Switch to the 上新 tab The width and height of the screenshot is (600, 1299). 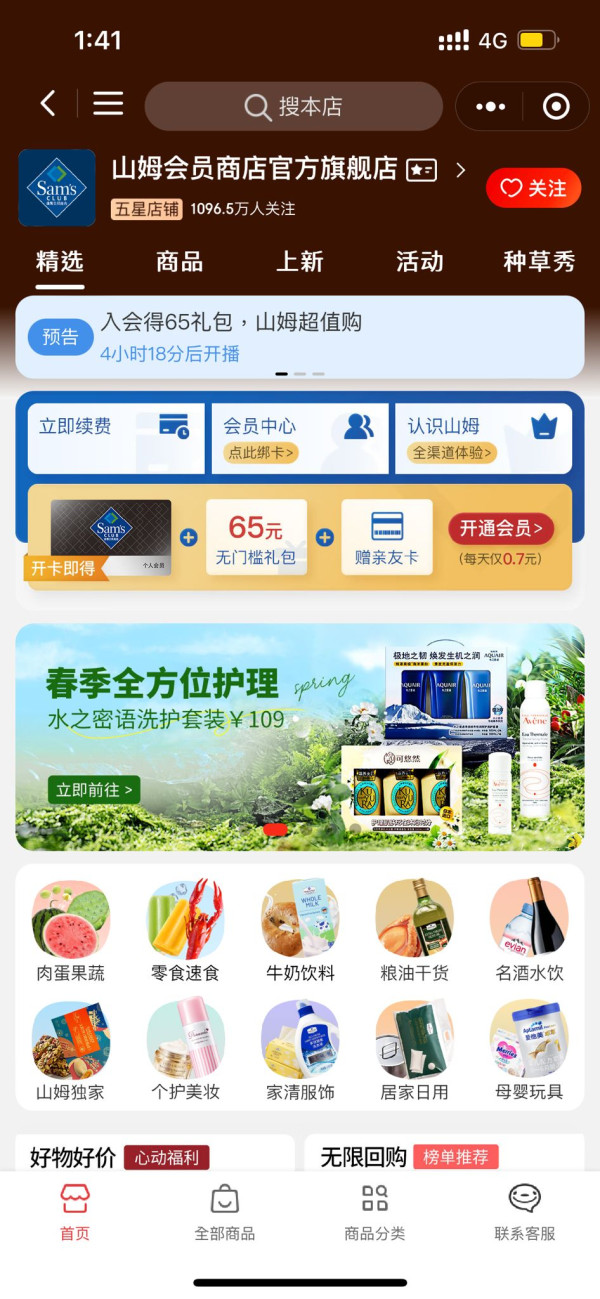(x=300, y=262)
